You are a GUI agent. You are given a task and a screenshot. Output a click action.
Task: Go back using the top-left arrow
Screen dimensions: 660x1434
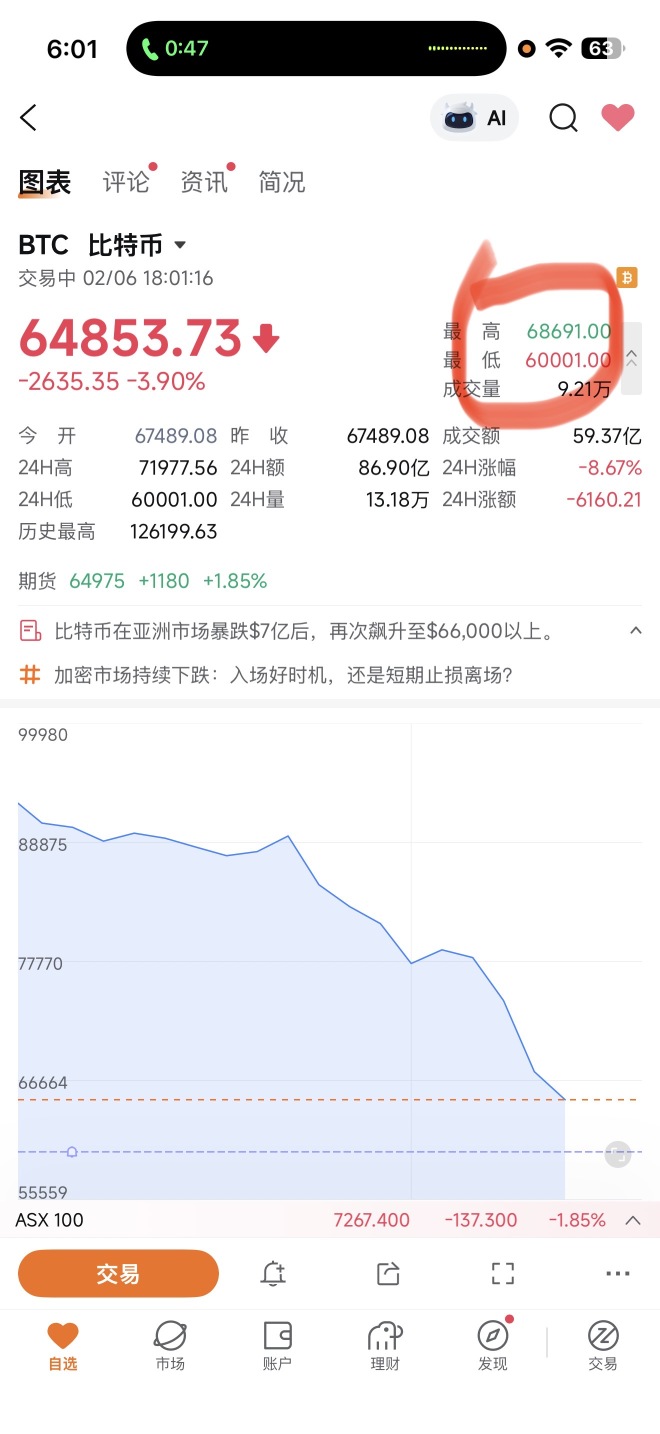pyautogui.click(x=28, y=118)
